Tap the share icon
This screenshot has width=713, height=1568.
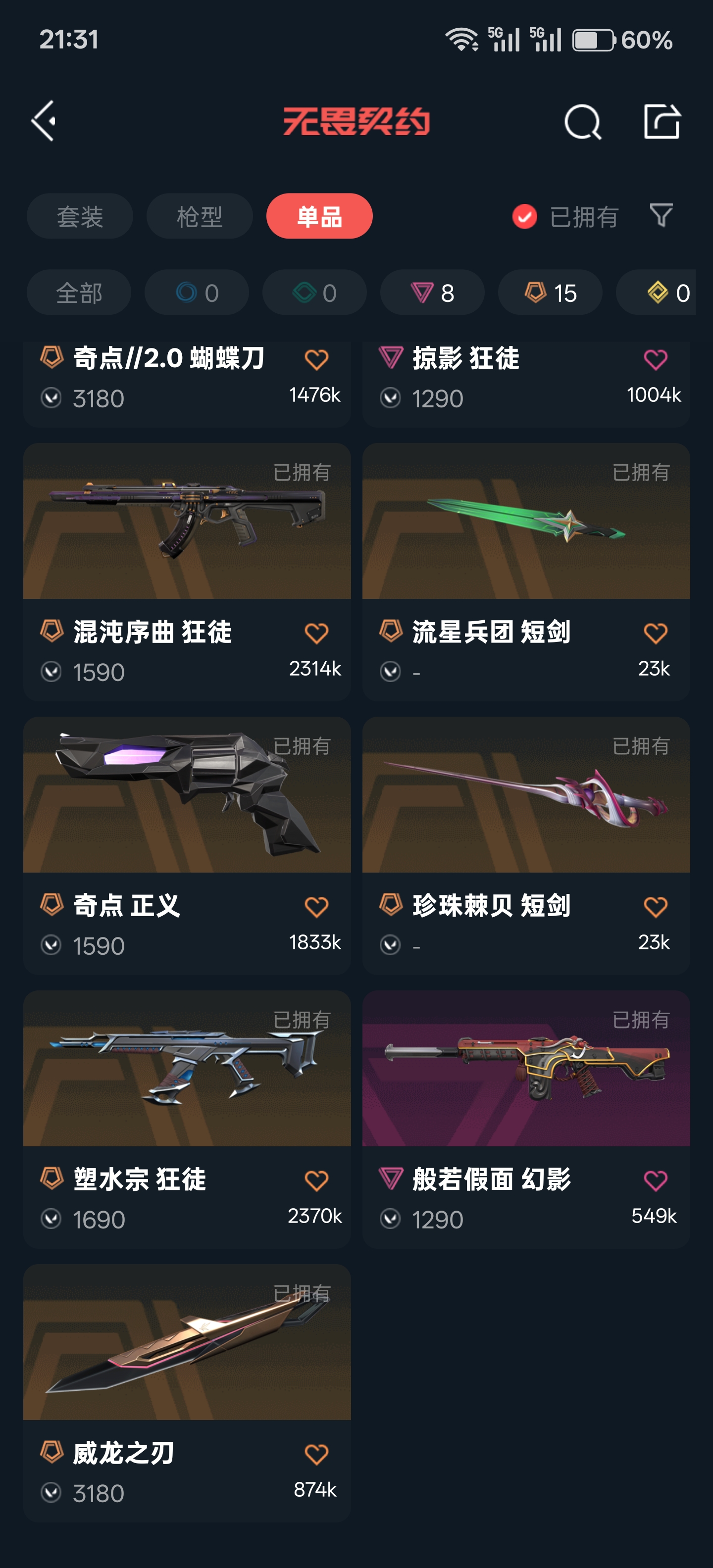pos(662,121)
